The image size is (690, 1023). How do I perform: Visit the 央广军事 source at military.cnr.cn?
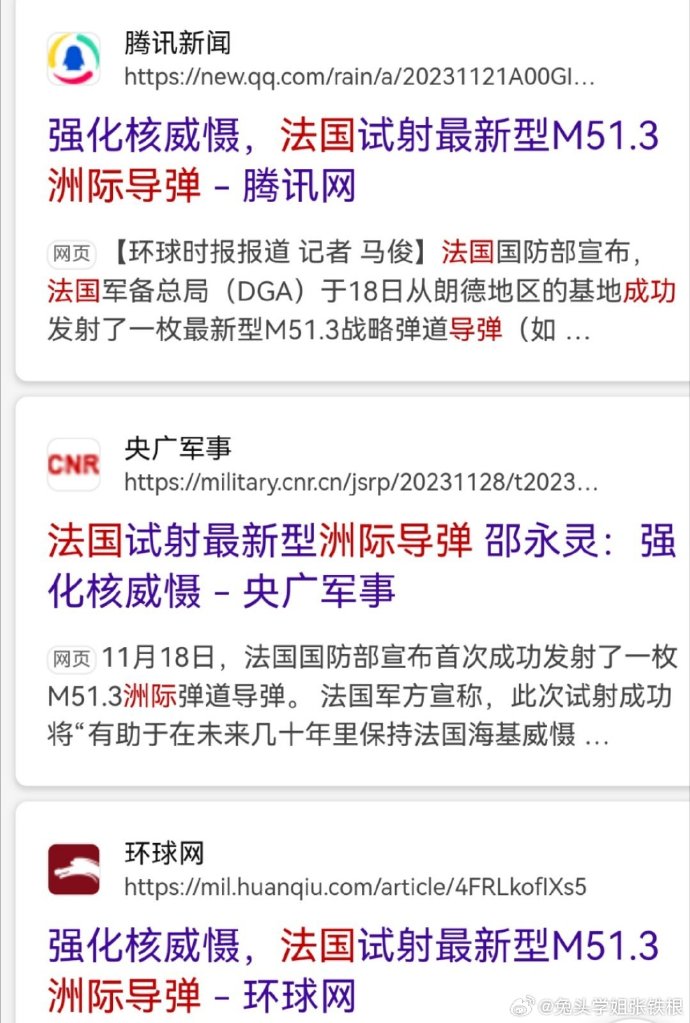tap(360, 482)
